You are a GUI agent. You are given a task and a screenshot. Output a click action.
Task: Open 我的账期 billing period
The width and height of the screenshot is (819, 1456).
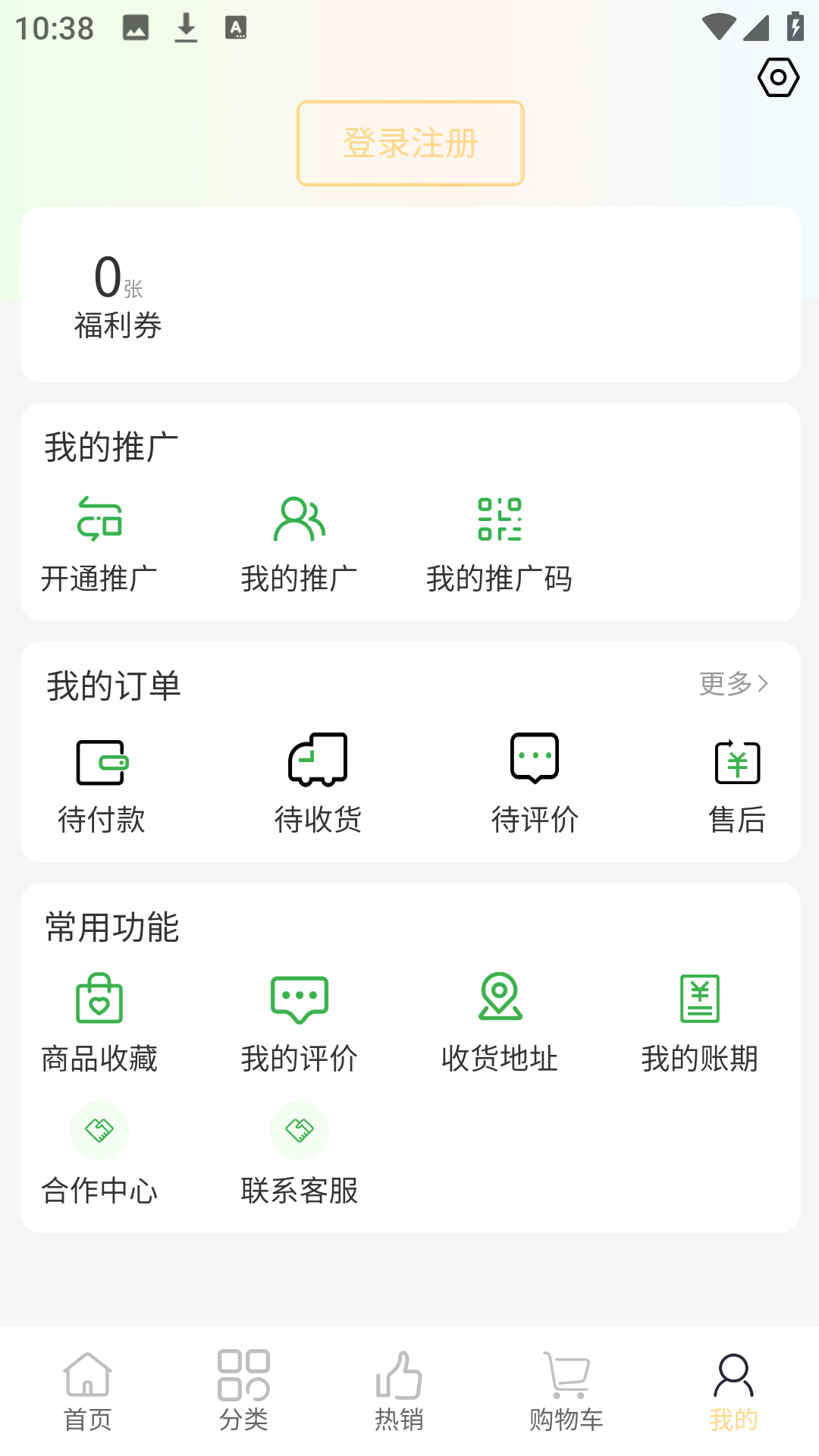699,1022
